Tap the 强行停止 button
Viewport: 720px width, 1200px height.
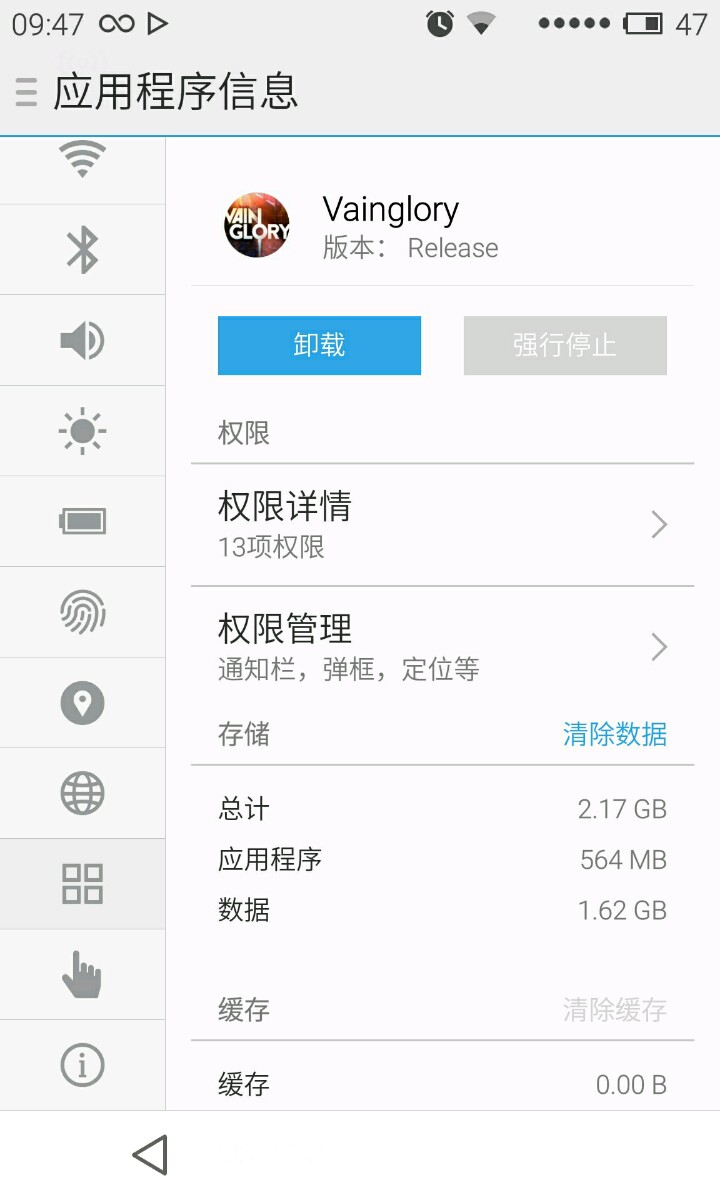pos(565,346)
